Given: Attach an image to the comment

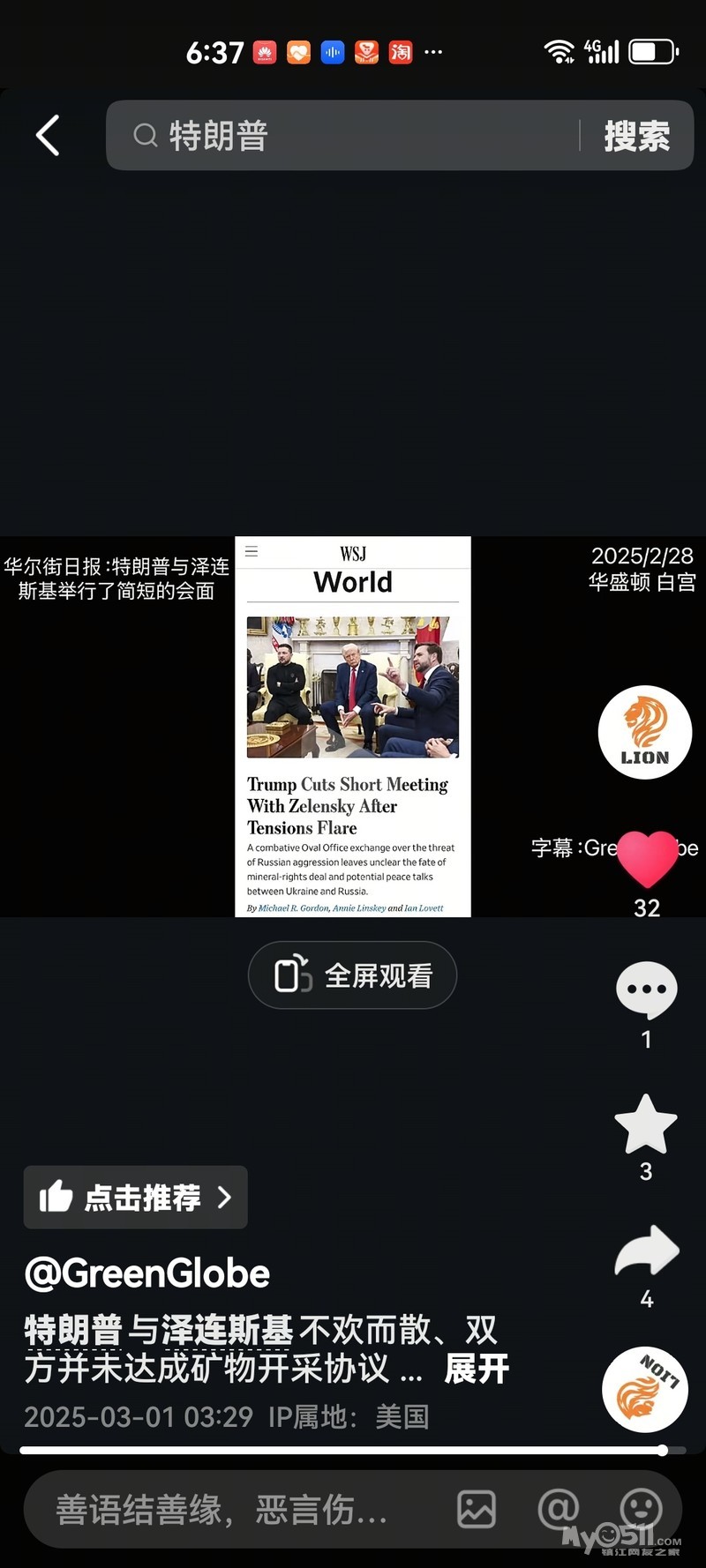Looking at the screenshot, I should (x=477, y=1510).
